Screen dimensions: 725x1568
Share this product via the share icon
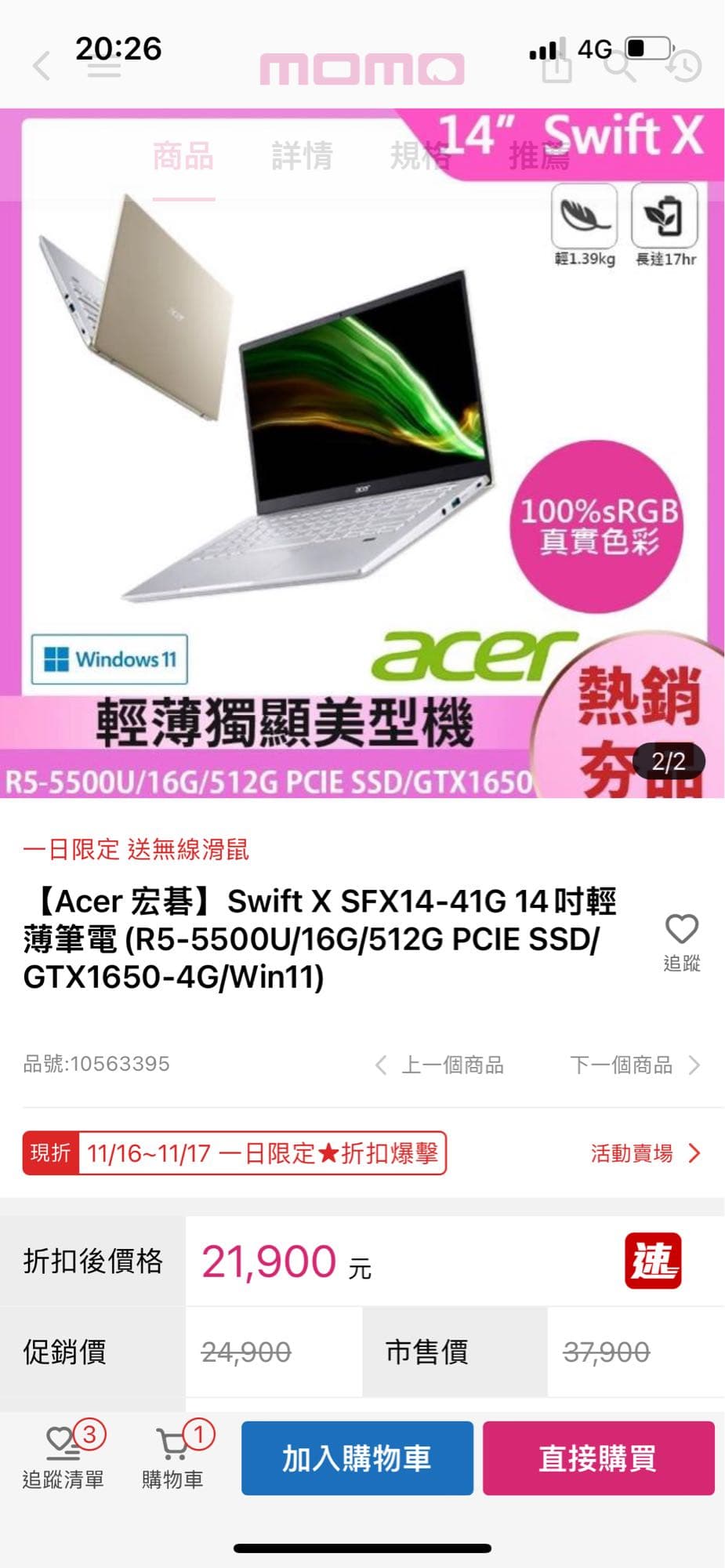(559, 69)
